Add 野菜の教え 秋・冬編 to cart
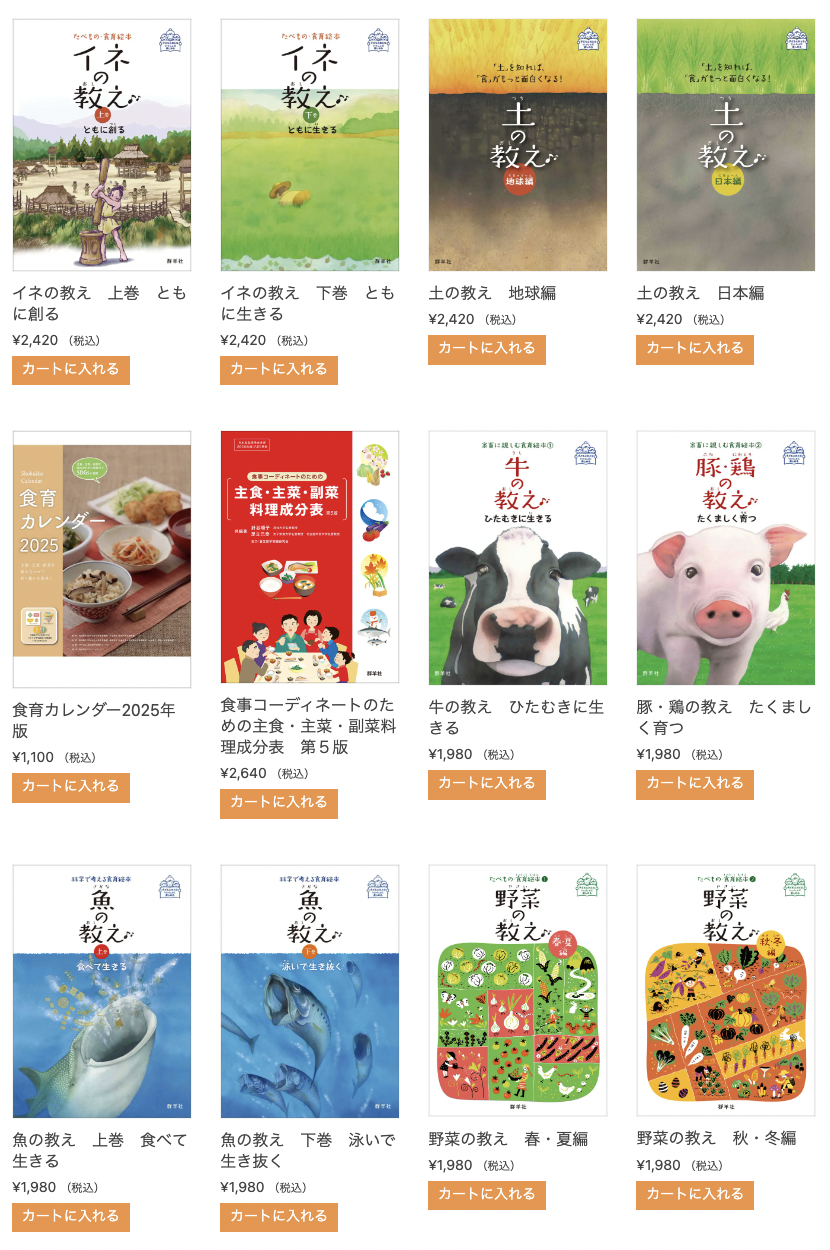The height and width of the screenshot is (1250, 830). tap(695, 1194)
